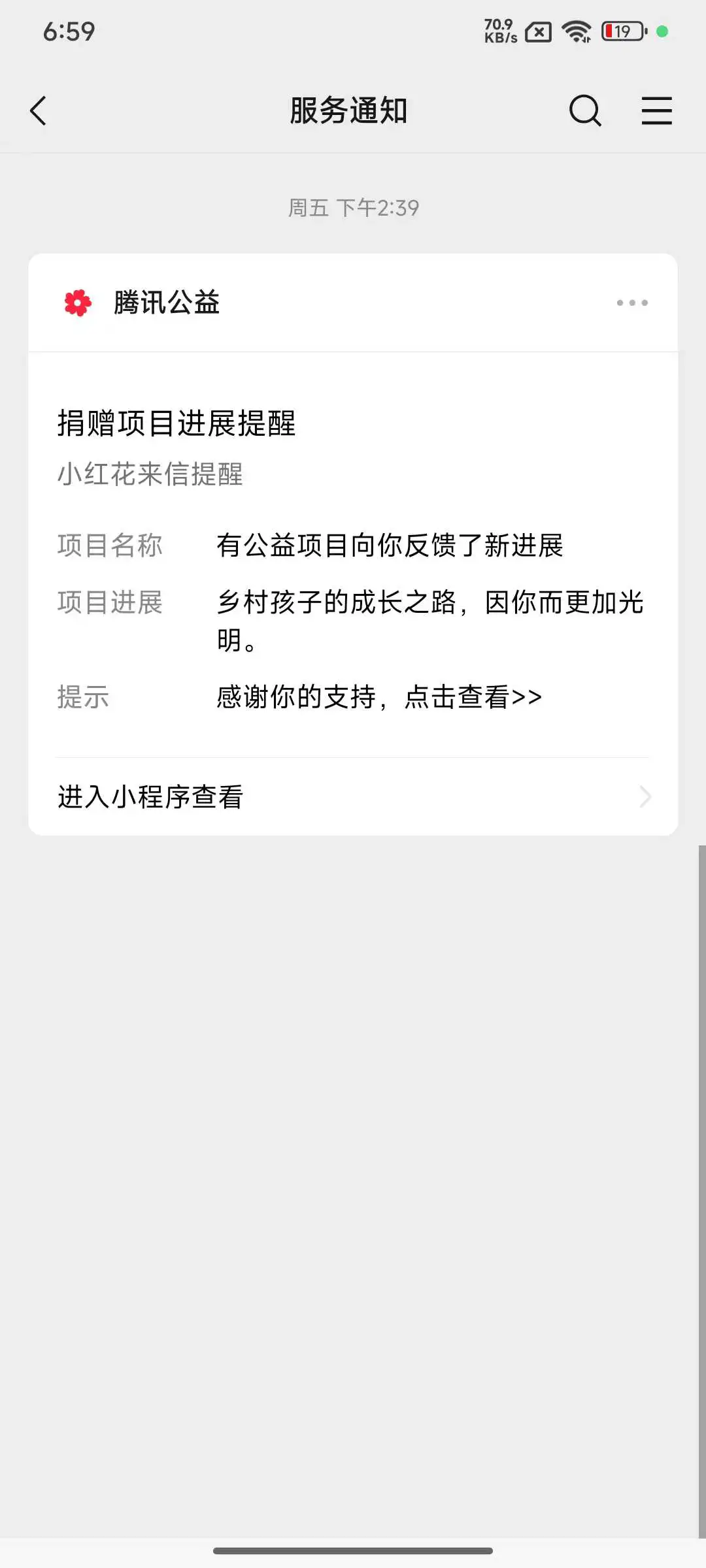Viewport: 706px width, 1568px height.
Task: Tap the 小红花来信提醒 subtitle
Action: [x=149, y=476]
